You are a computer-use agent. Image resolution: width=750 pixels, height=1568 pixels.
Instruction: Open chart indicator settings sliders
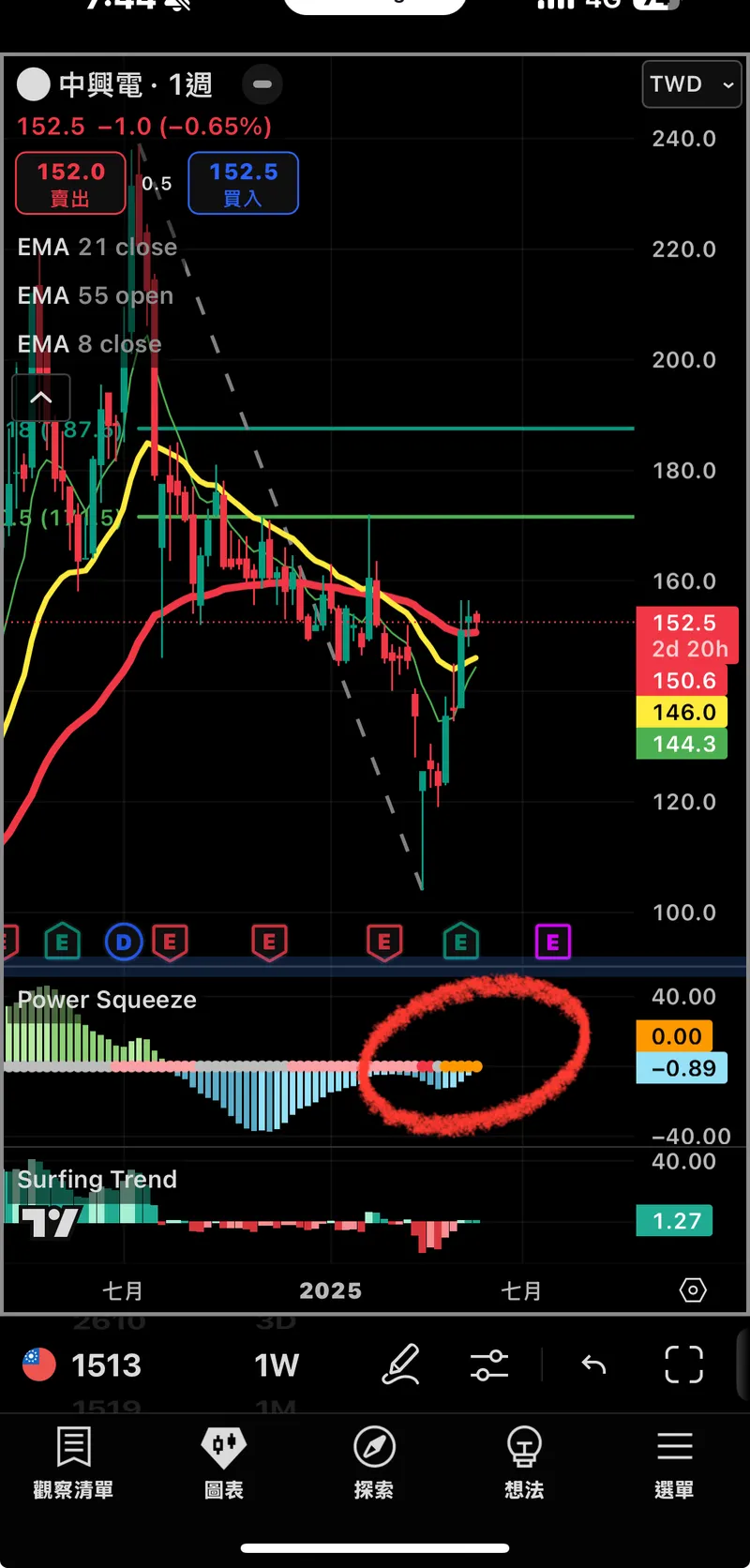coord(489,1364)
